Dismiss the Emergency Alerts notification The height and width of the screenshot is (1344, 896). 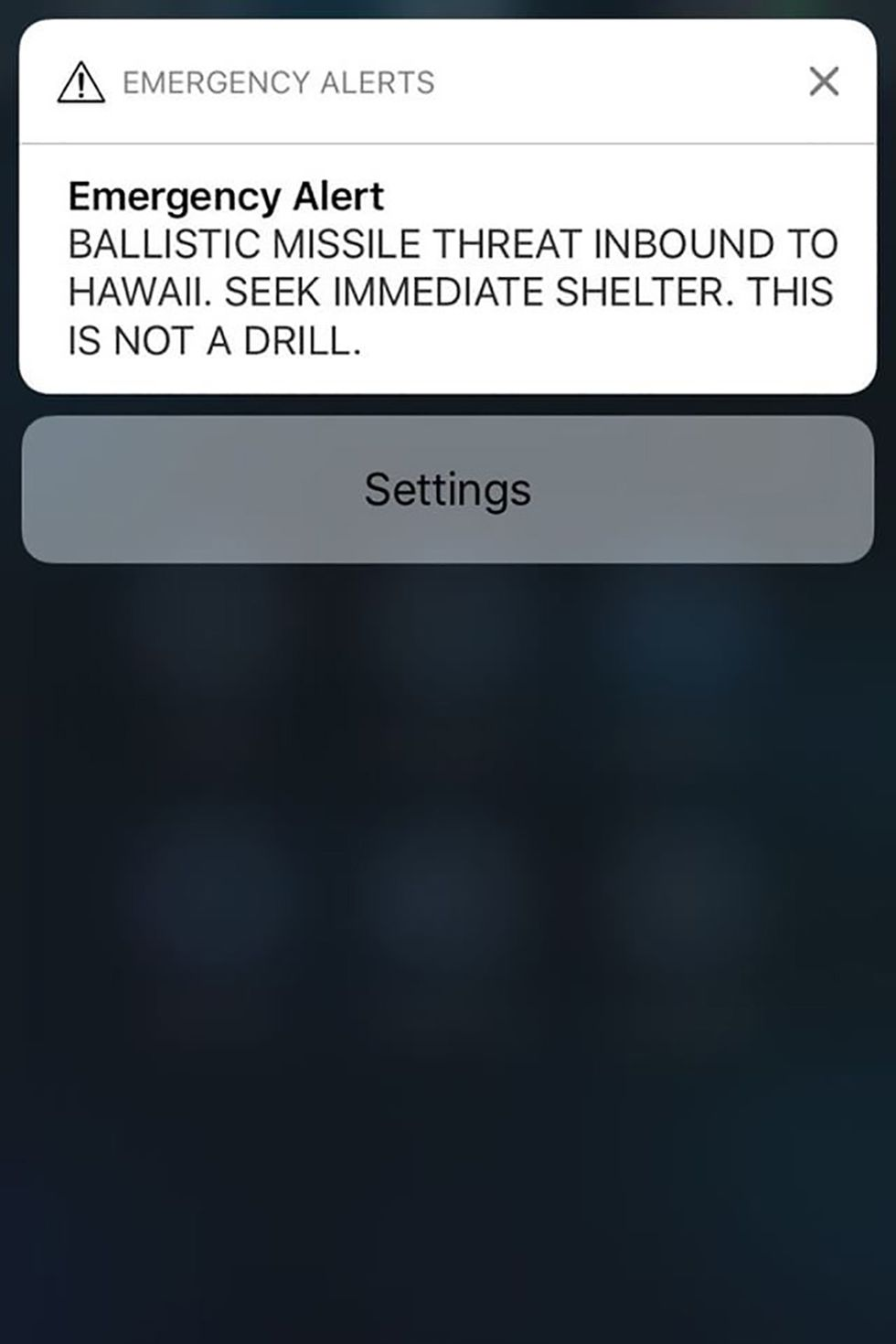click(x=823, y=81)
